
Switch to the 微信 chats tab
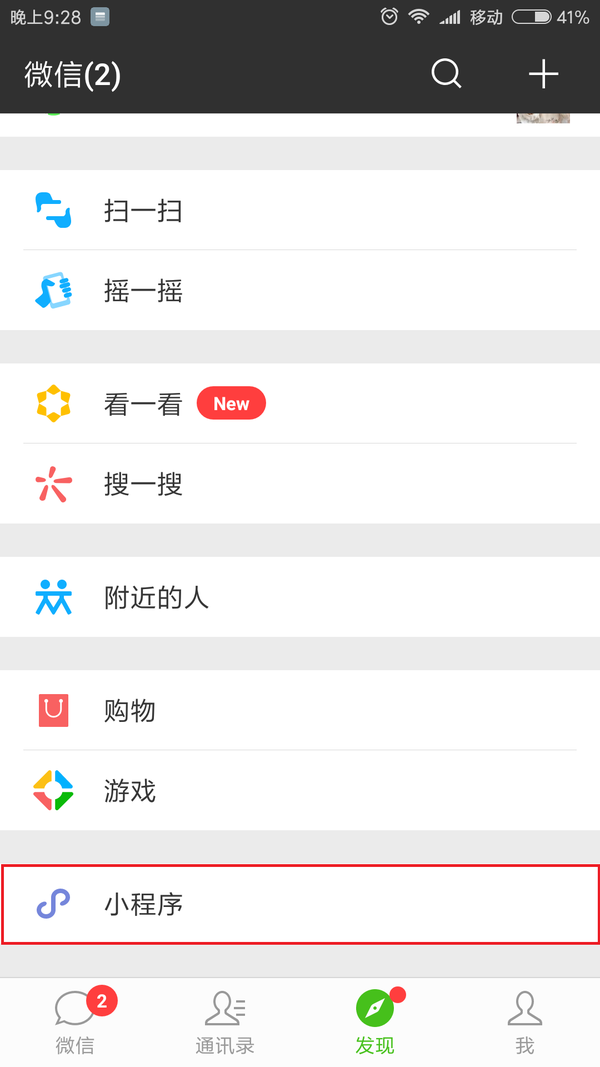75,1022
